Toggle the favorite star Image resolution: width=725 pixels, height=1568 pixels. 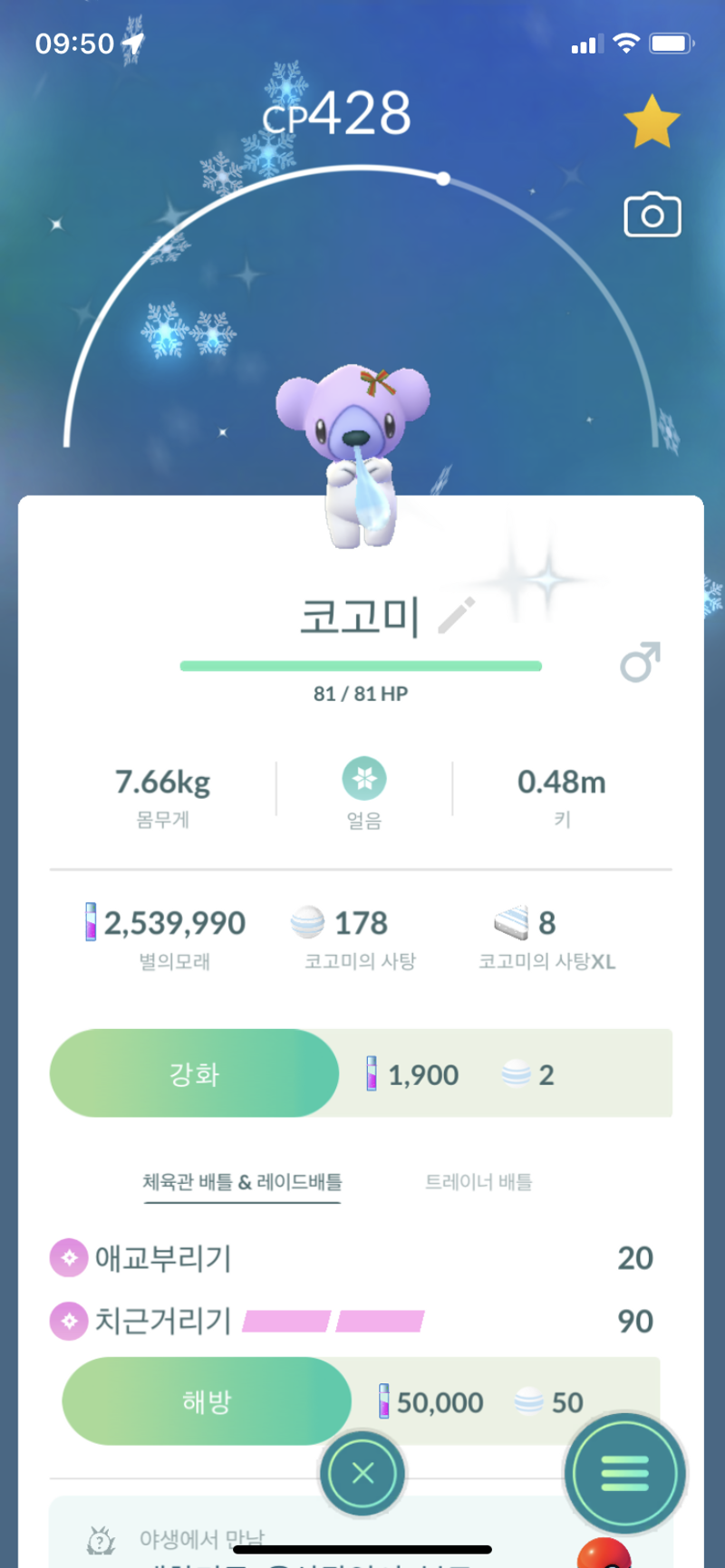click(x=652, y=121)
